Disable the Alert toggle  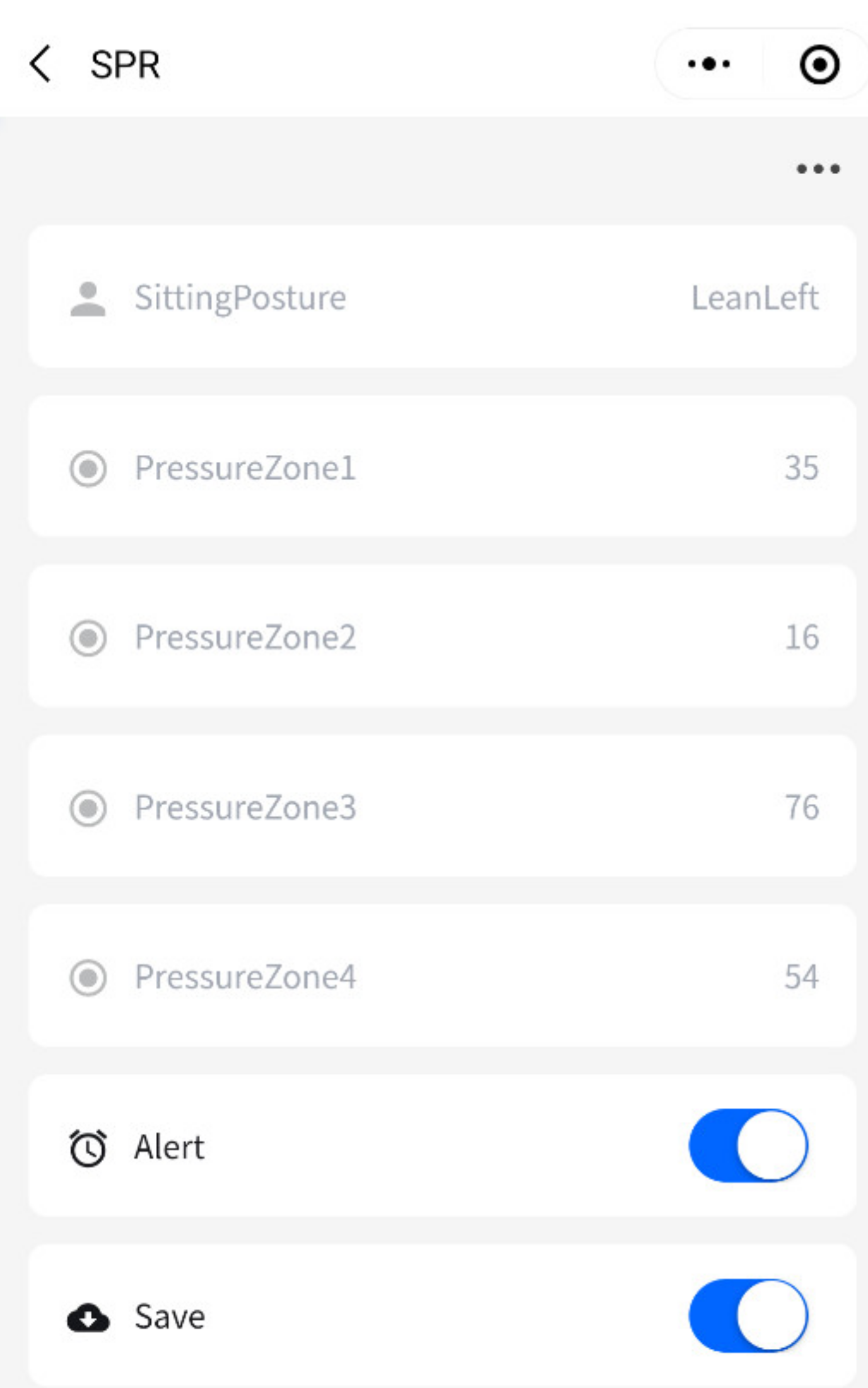(748, 1146)
